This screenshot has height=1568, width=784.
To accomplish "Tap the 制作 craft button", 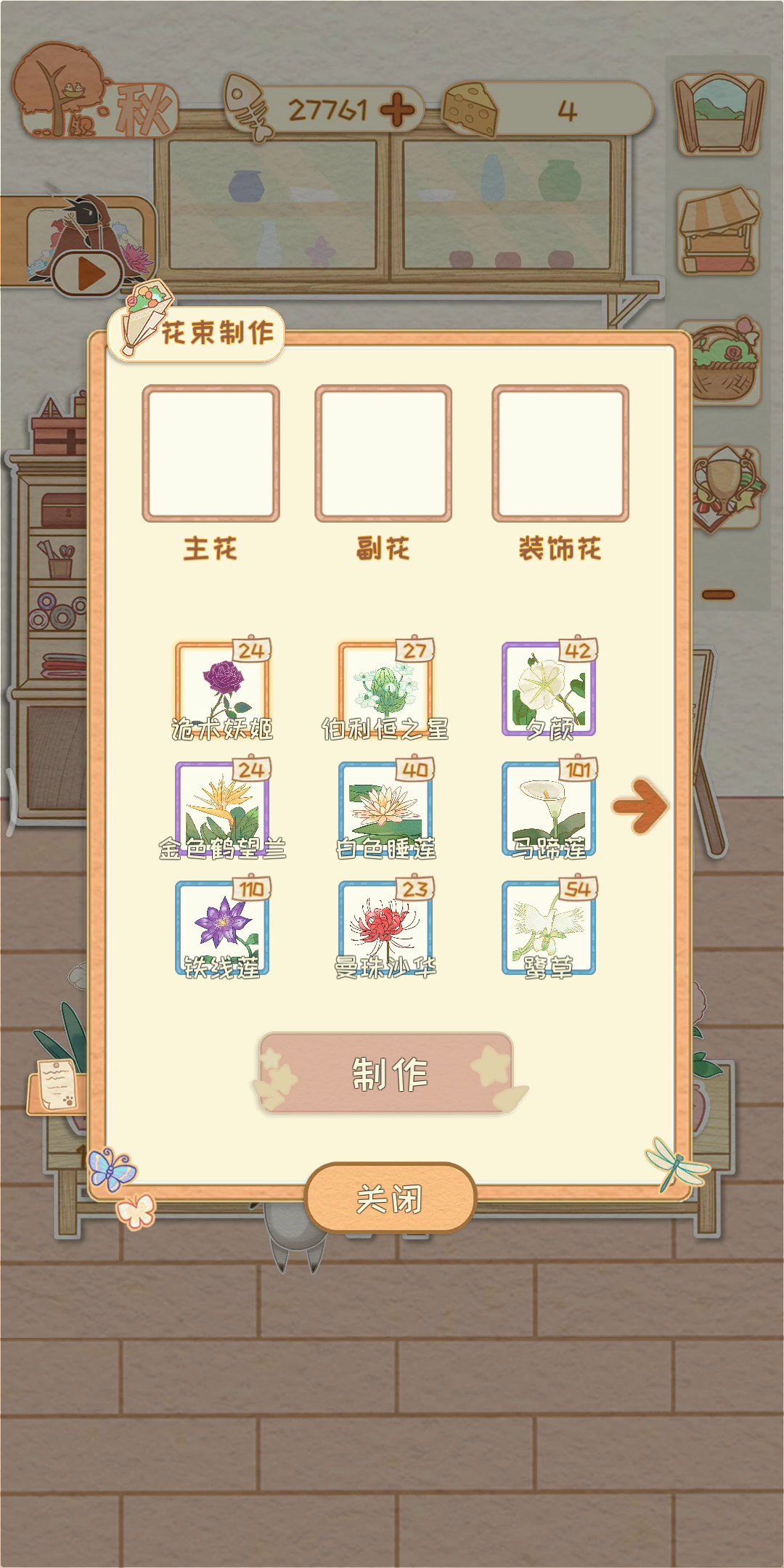I will pos(387,1074).
